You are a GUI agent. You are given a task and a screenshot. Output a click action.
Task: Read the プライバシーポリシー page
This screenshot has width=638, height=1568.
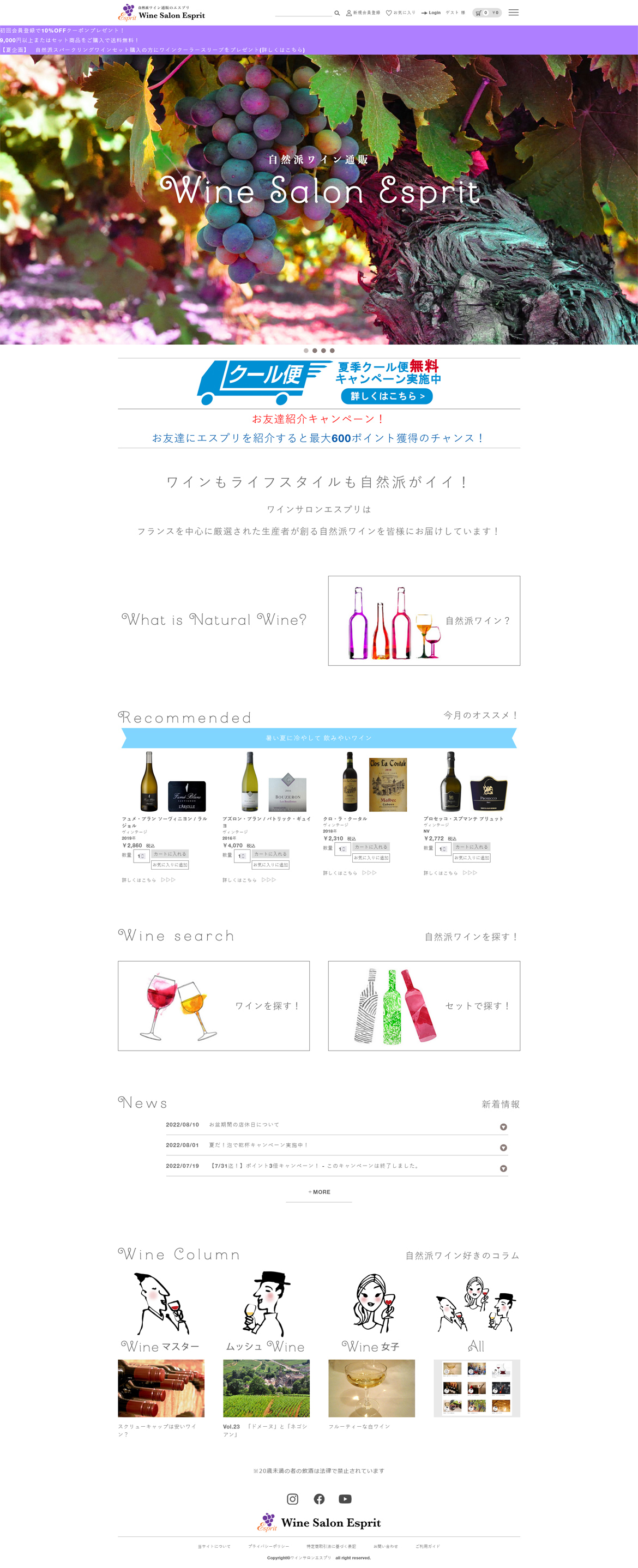[268, 1546]
